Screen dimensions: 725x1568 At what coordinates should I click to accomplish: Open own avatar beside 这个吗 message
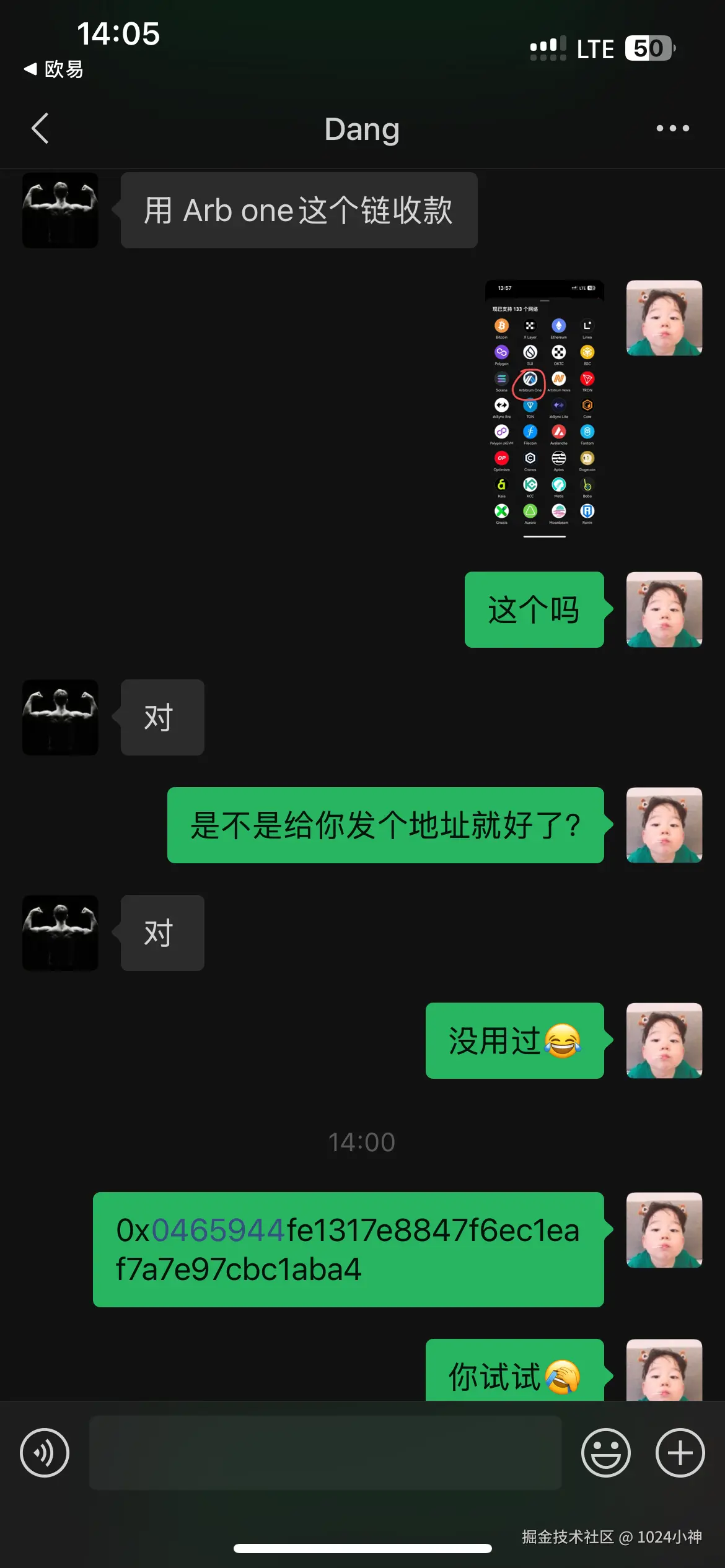tap(664, 609)
